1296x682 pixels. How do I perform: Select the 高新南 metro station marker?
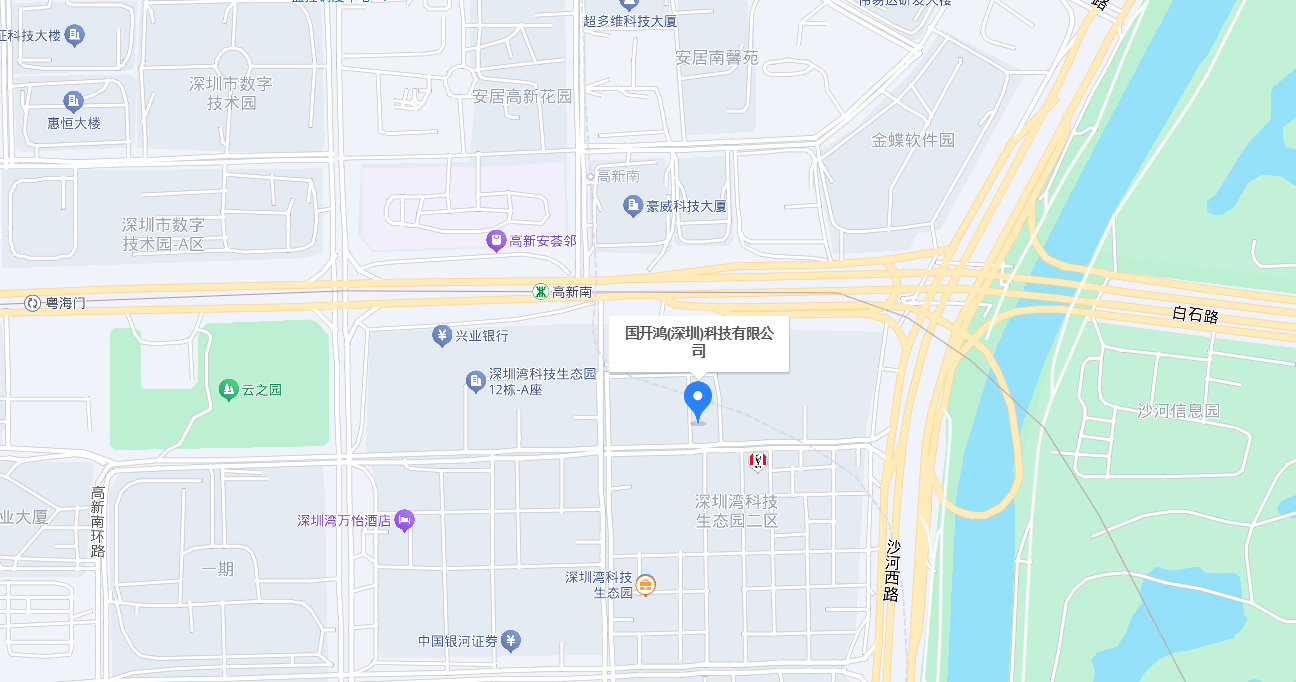tap(540, 292)
